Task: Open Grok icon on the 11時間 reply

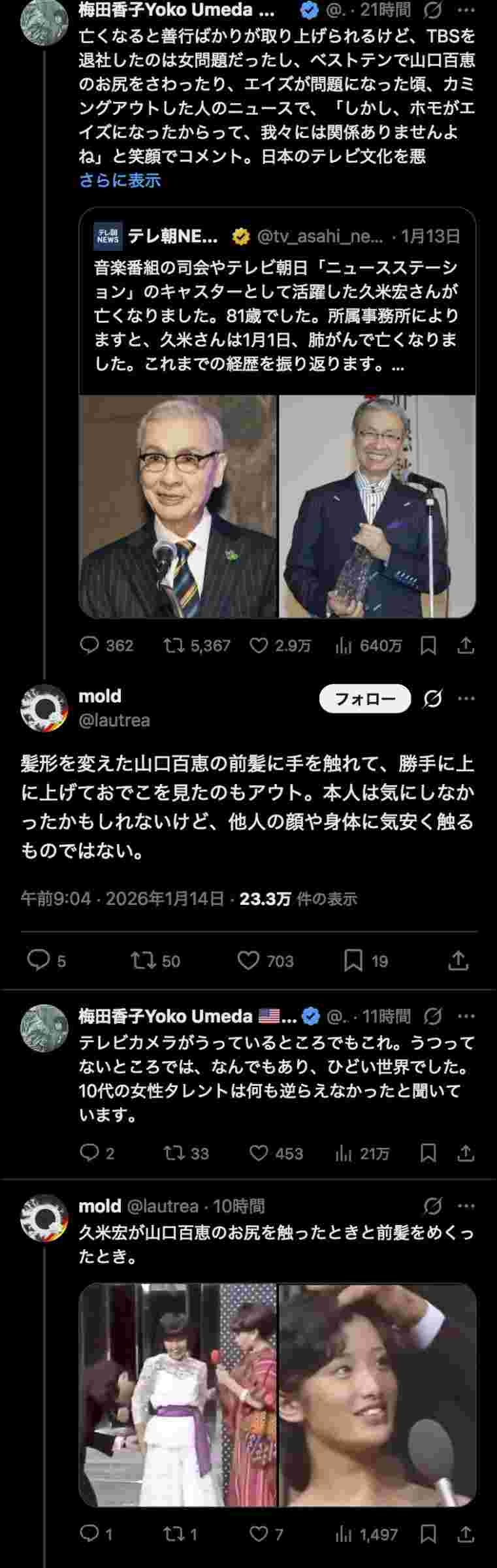Action: 432,1016
